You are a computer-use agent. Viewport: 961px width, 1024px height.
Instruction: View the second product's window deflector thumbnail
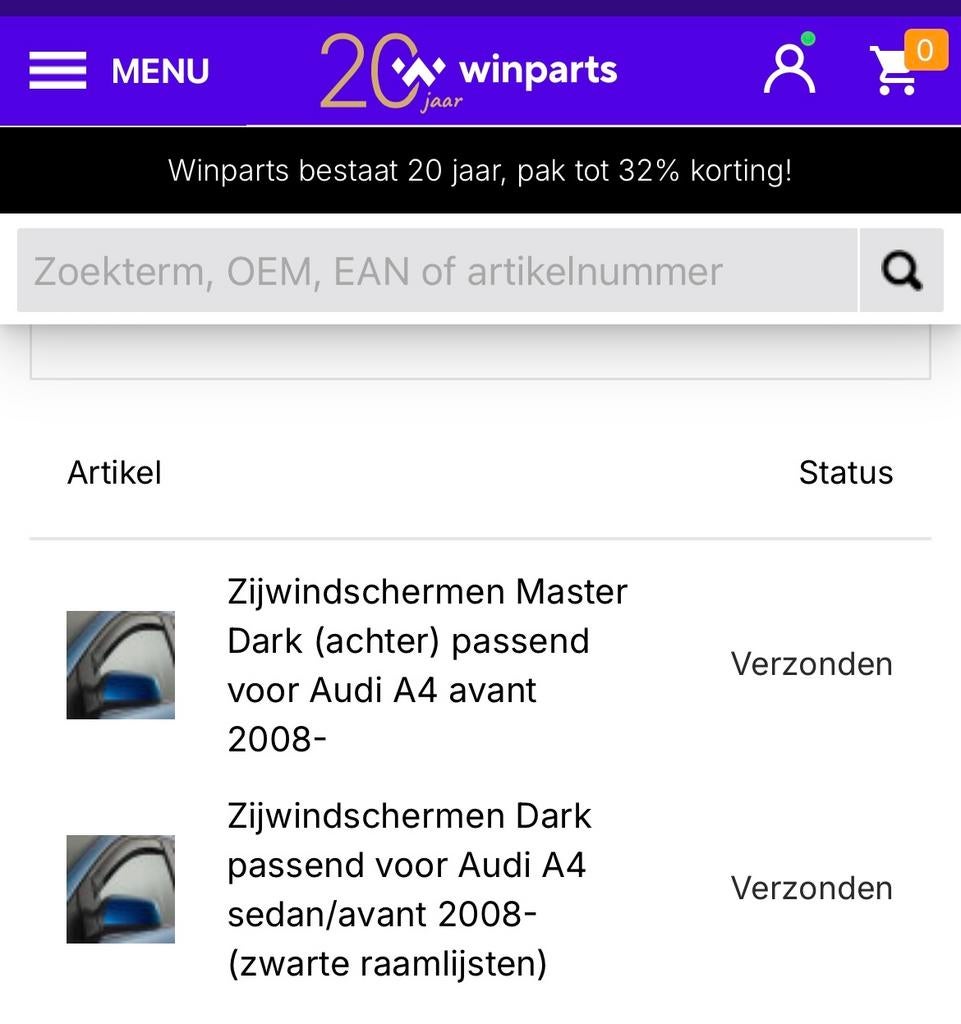point(120,888)
